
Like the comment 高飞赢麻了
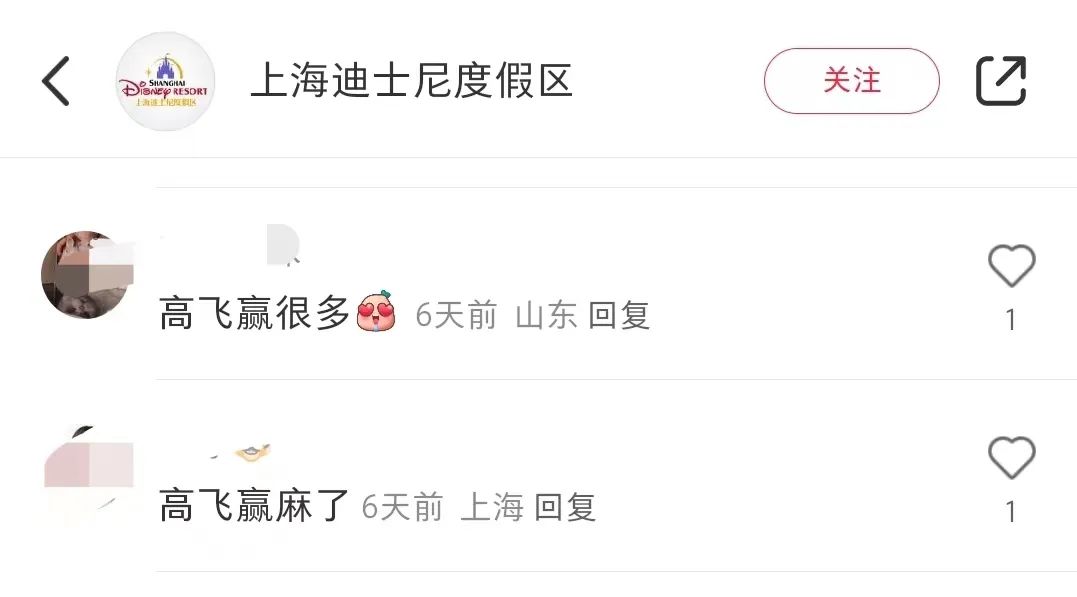[x=1011, y=459]
